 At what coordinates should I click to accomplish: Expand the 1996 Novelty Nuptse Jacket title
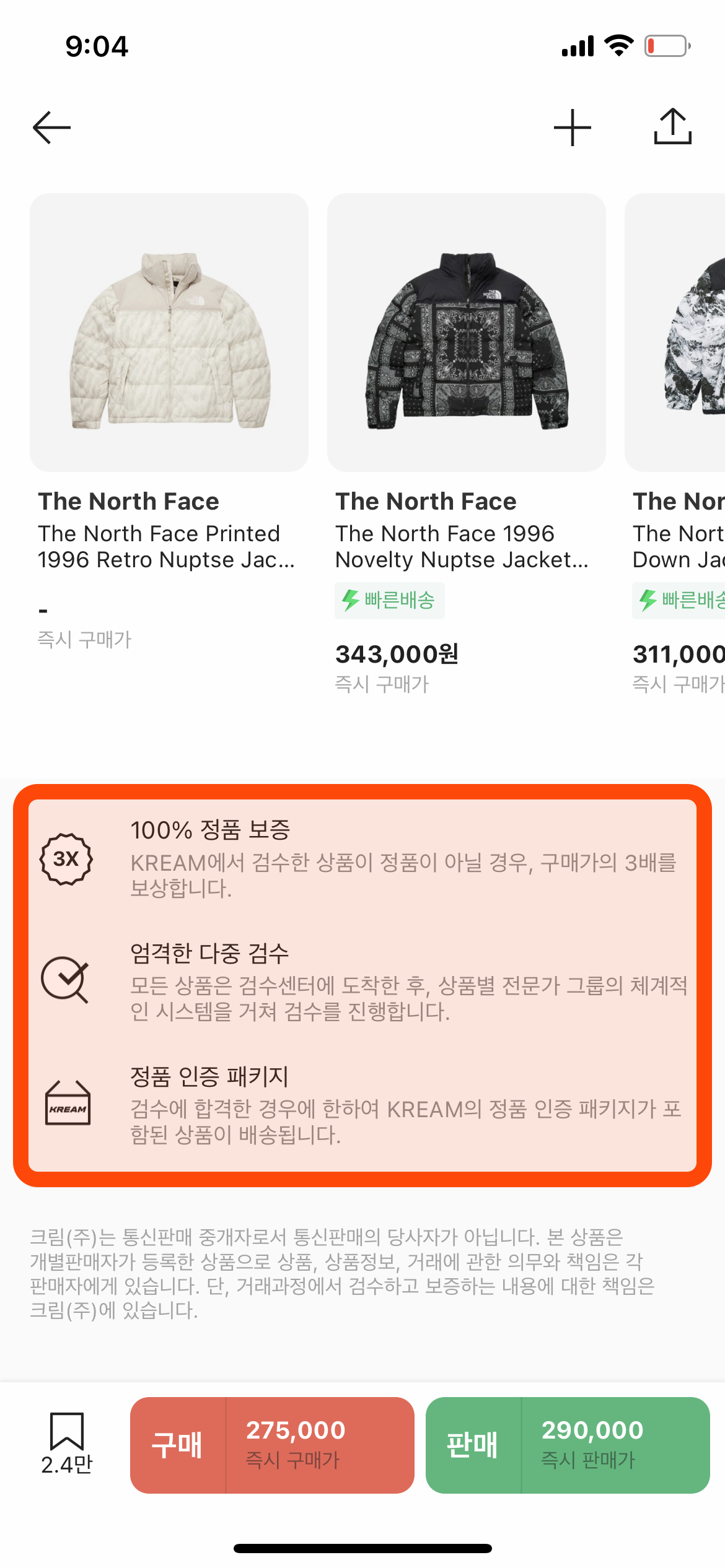point(463,546)
